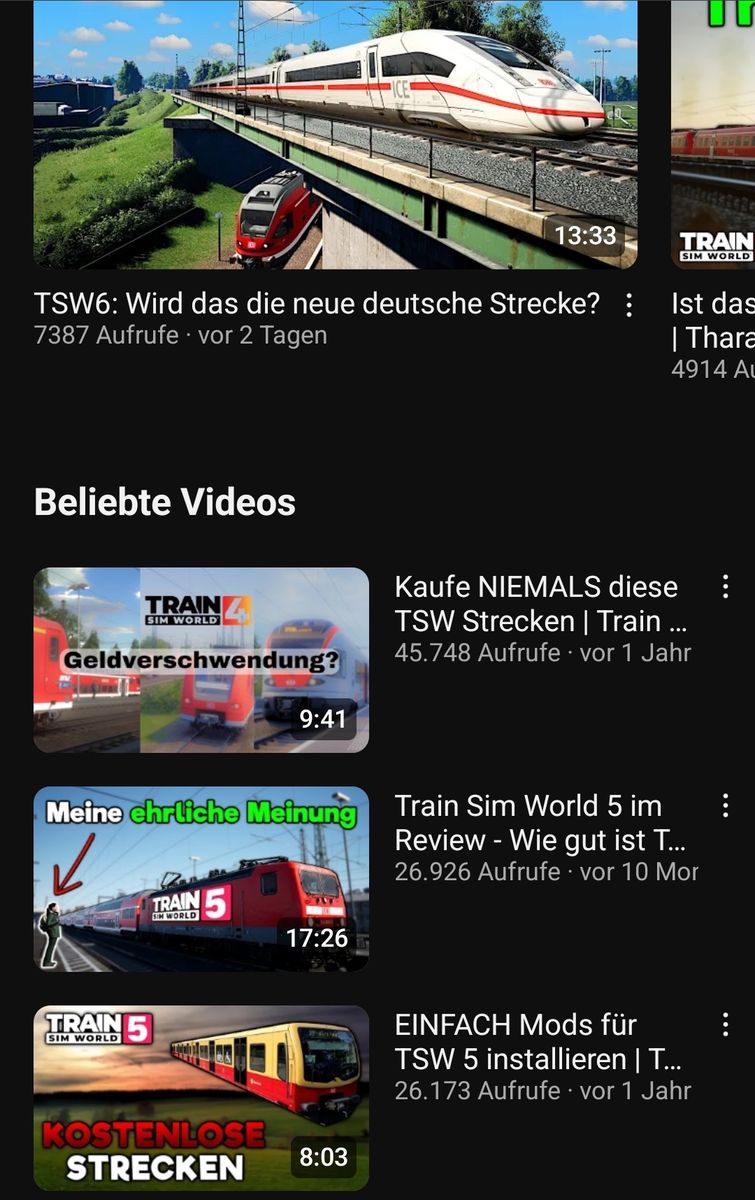Open options for 'Kaufe NIEMALS diese TSW Strecken'
The image size is (755, 1200).
point(725,587)
